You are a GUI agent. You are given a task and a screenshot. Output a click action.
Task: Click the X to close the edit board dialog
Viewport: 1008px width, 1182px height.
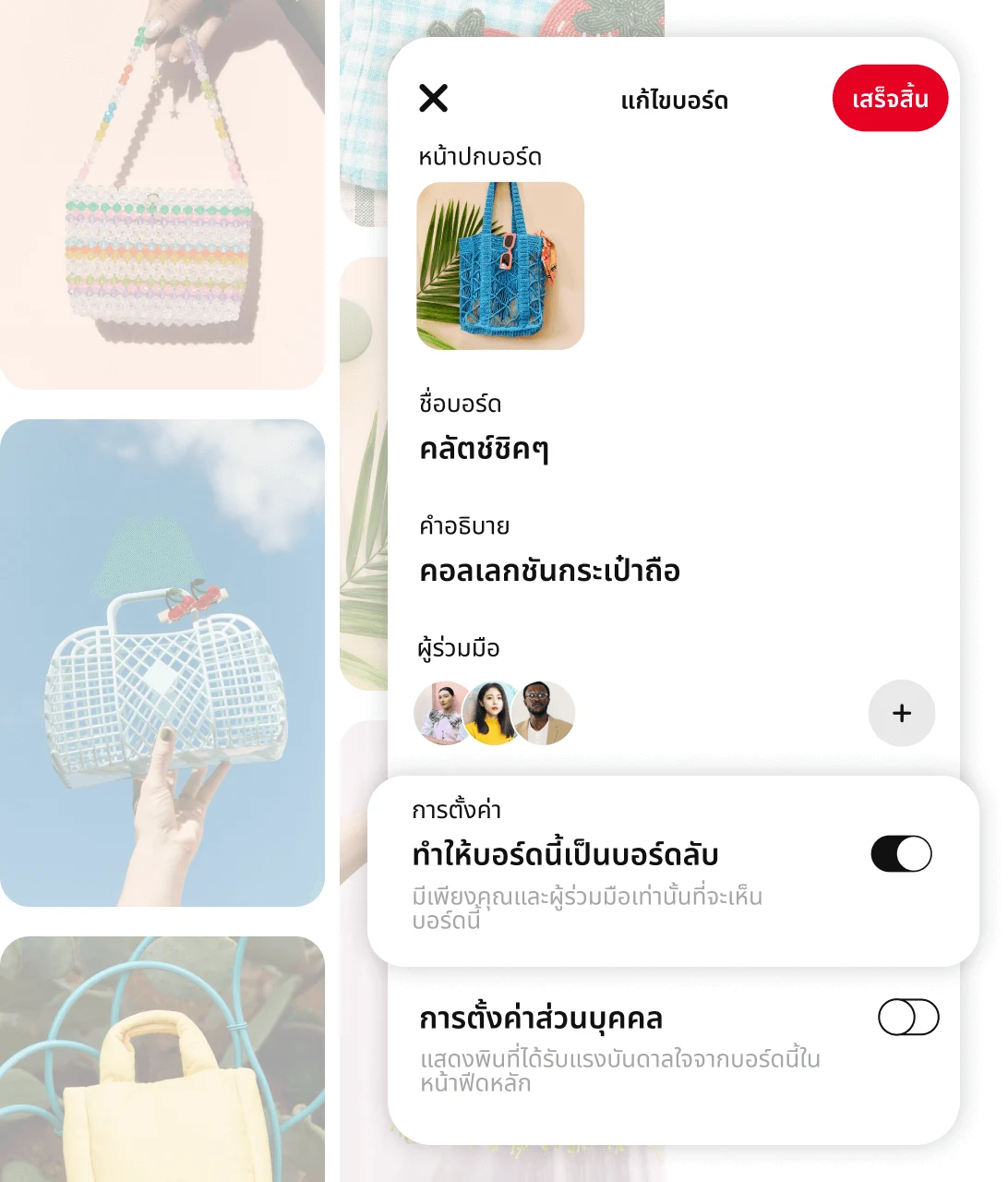tap(433, 97)
